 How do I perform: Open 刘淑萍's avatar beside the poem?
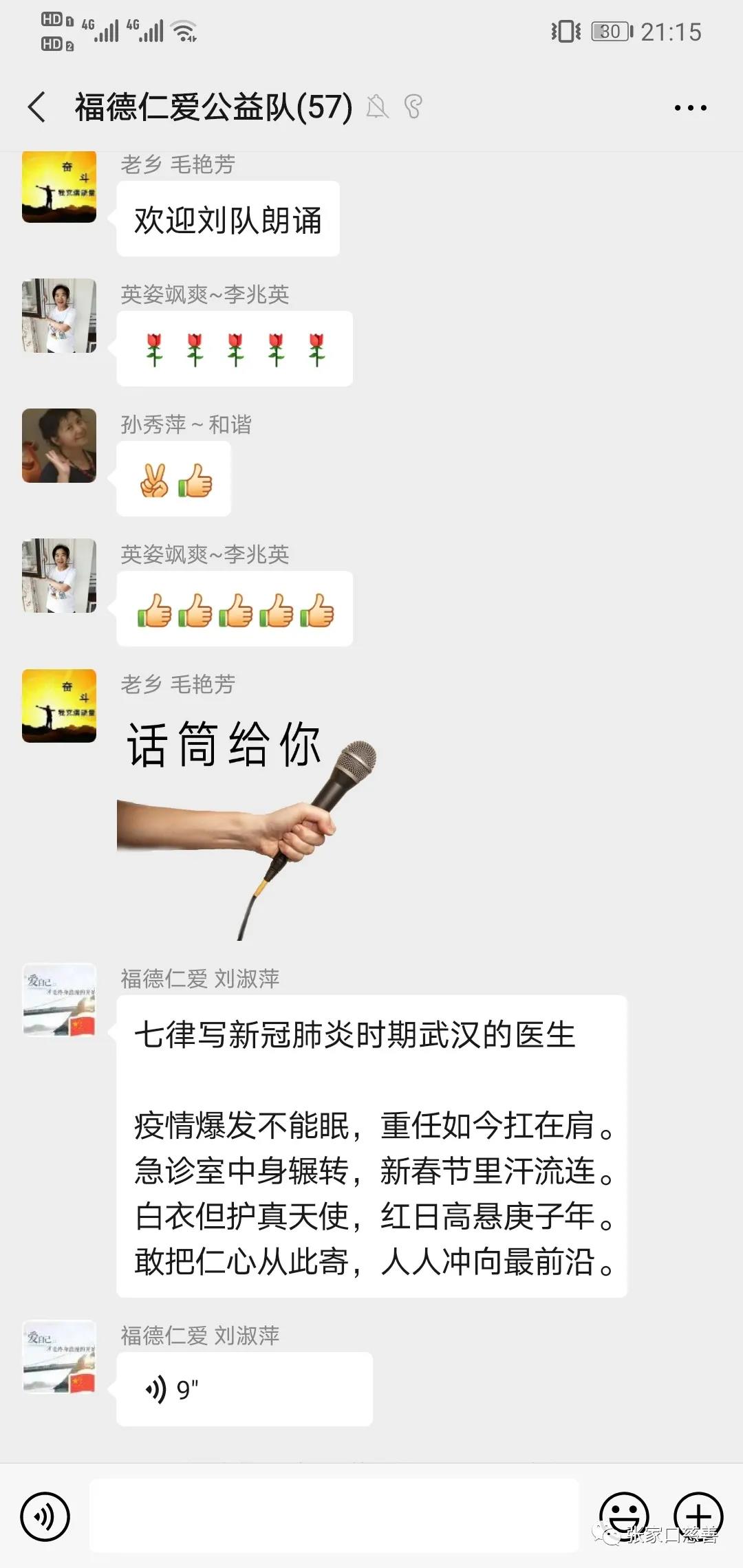click(59, 1000)
